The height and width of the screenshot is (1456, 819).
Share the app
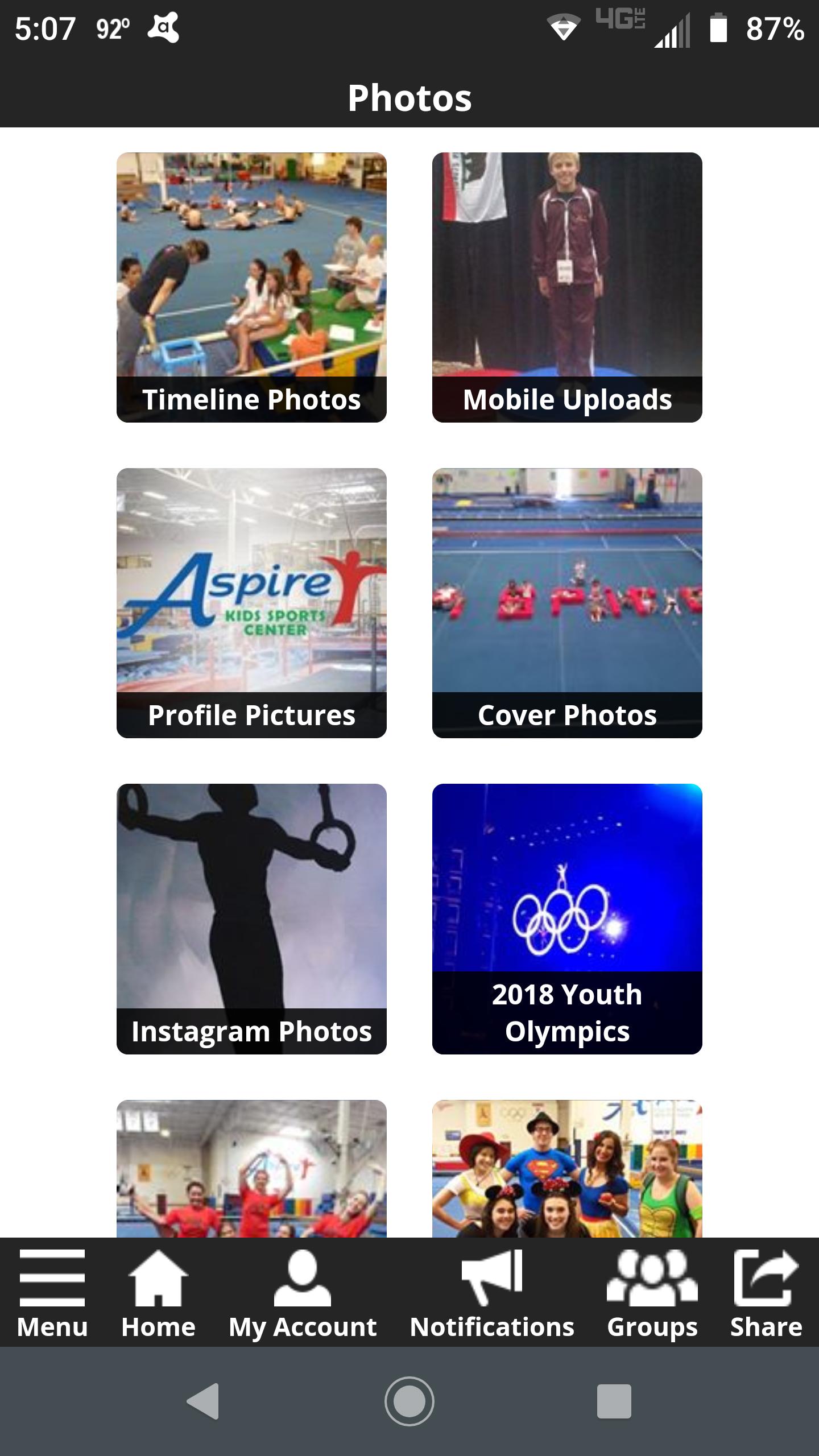(x=766, y=1293)
